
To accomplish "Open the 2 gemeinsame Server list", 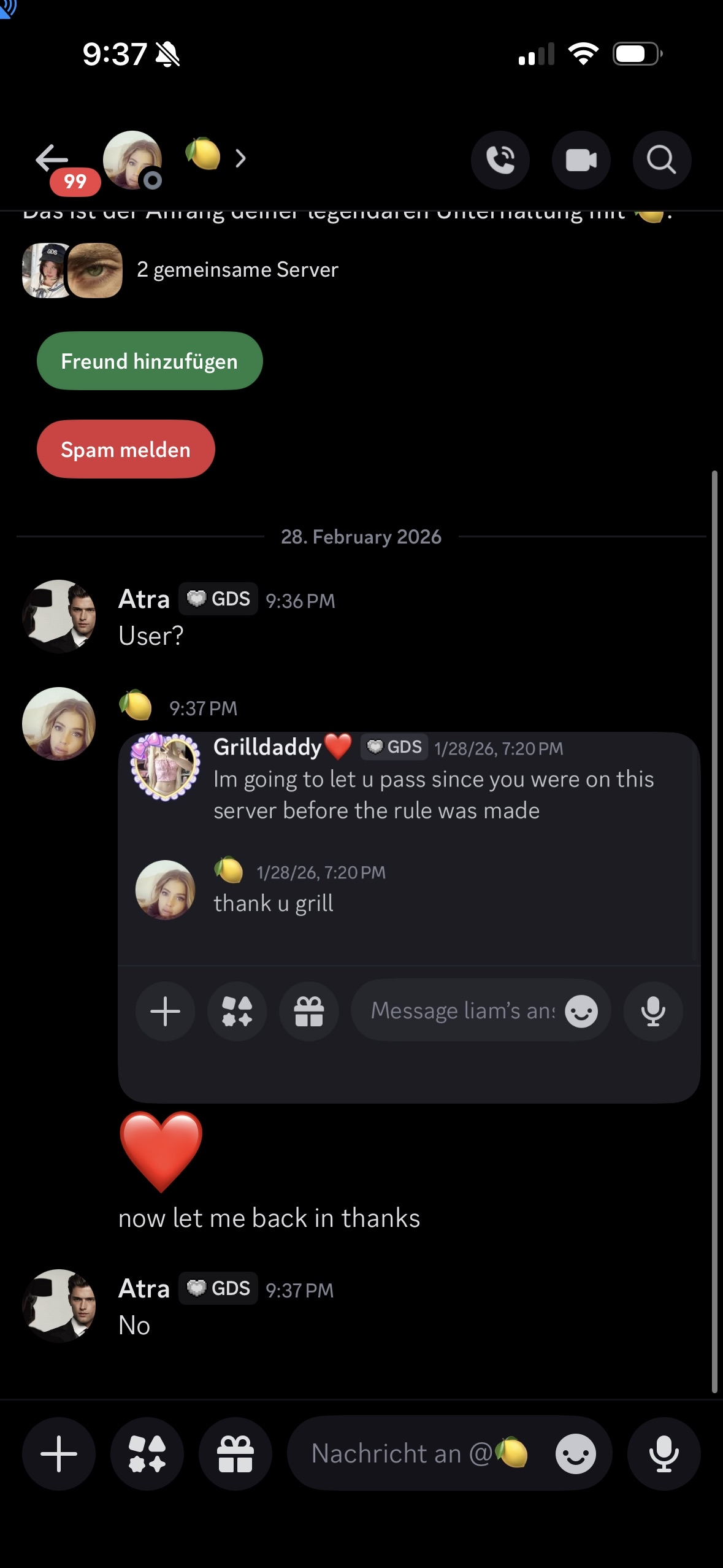I will click(180, 270).
